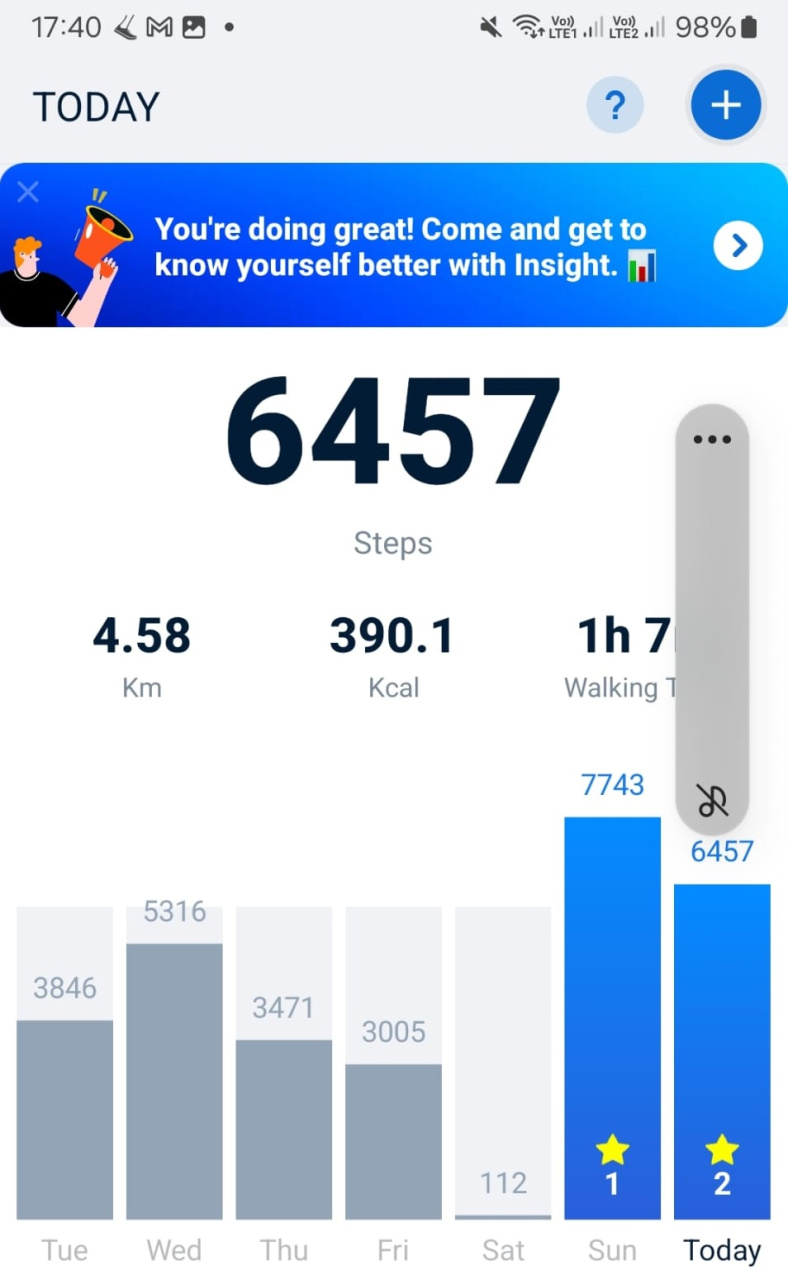Open the help question mark icon
This screenshot has height=1280, width=788.
coord(615,105)
